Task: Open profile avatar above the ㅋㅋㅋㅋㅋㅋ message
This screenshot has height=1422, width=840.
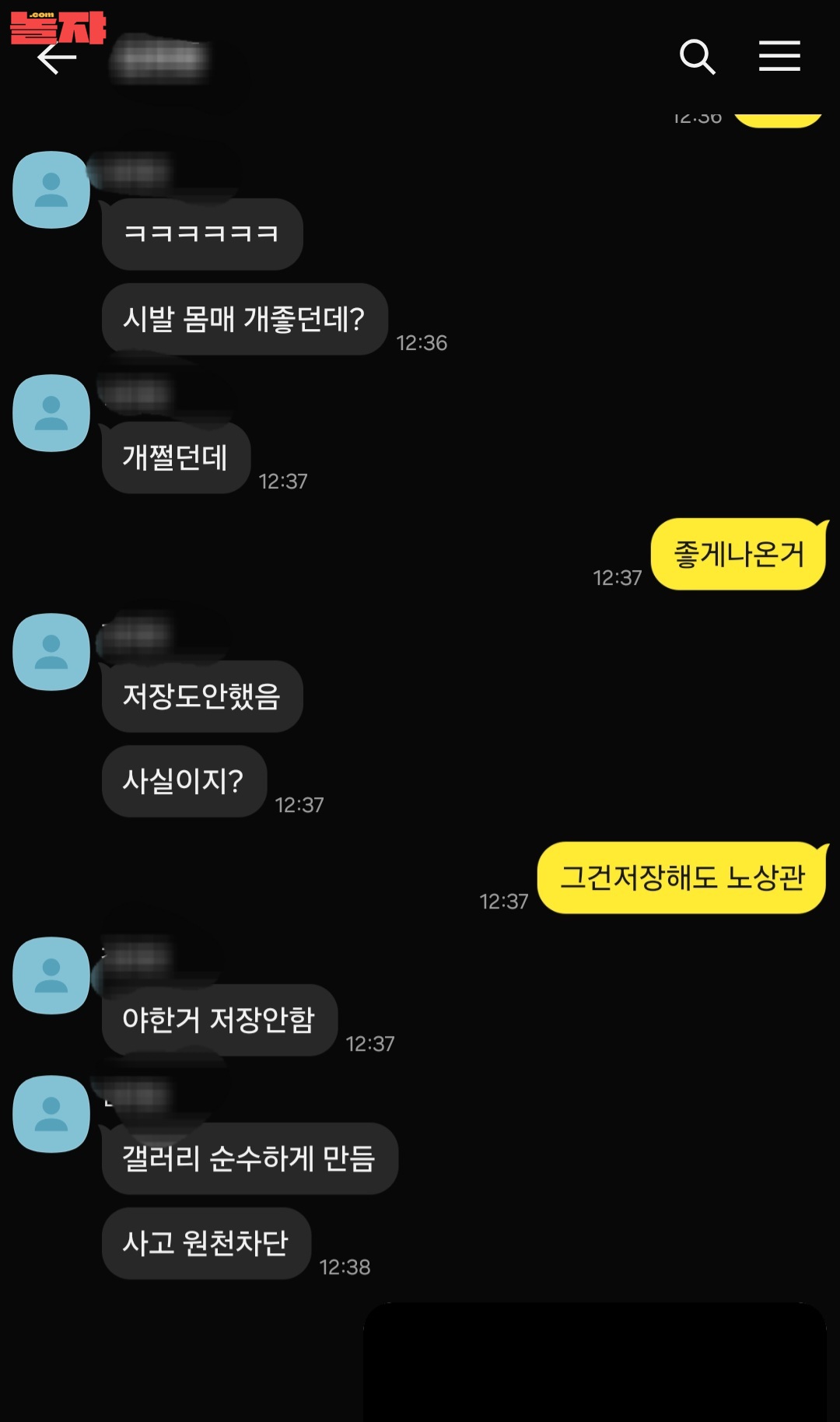Action: point(51,190)
